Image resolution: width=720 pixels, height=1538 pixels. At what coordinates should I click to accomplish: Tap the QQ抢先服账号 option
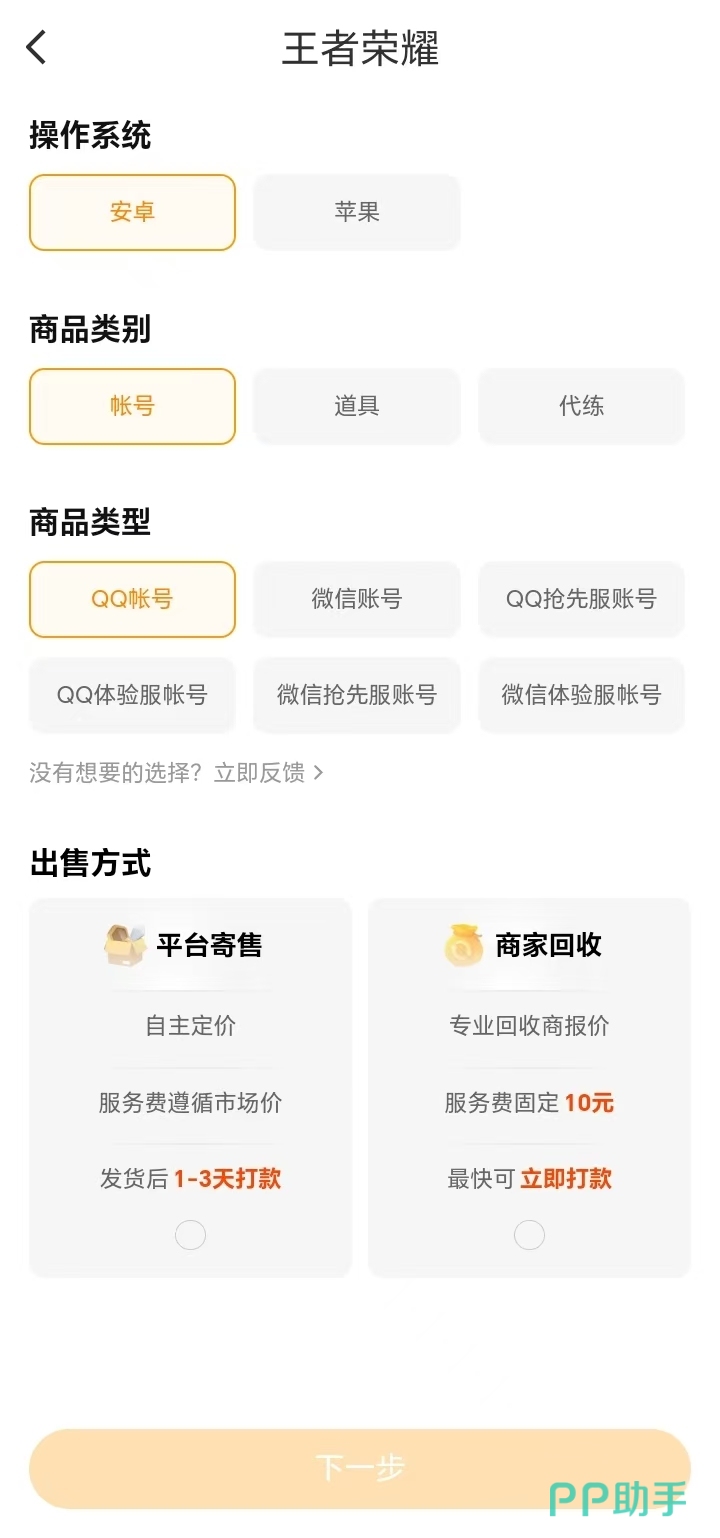click(x=581, y=599)
